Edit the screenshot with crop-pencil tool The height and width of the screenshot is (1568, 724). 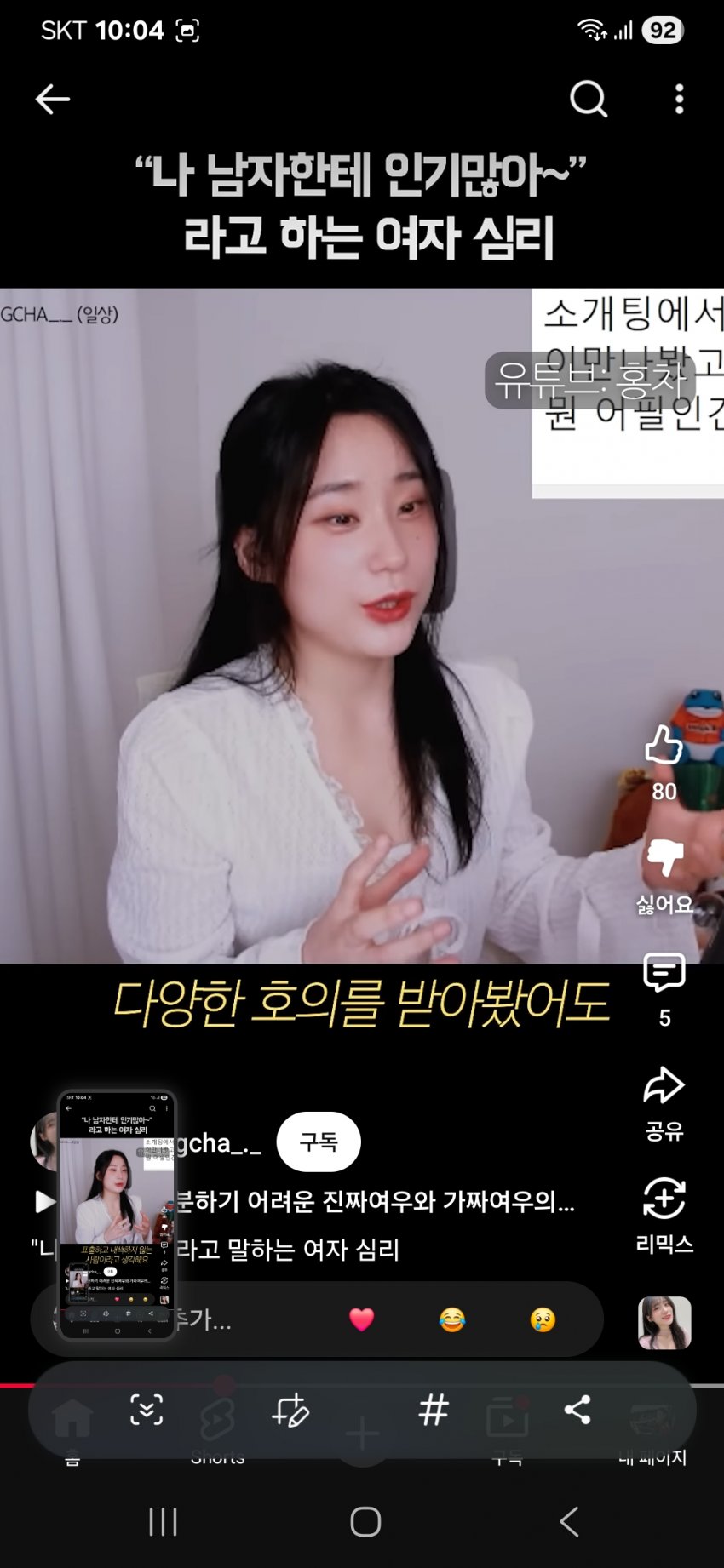(290, 1411)
